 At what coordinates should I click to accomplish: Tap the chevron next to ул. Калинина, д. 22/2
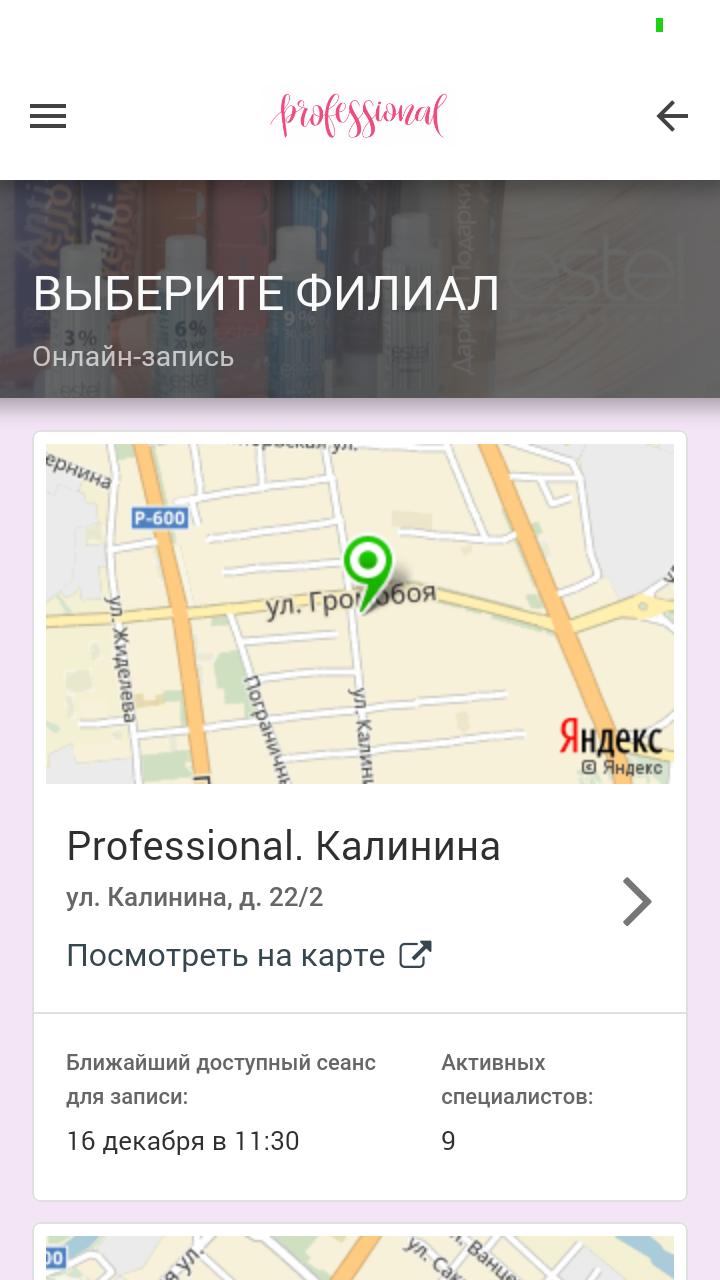[637, 901]
